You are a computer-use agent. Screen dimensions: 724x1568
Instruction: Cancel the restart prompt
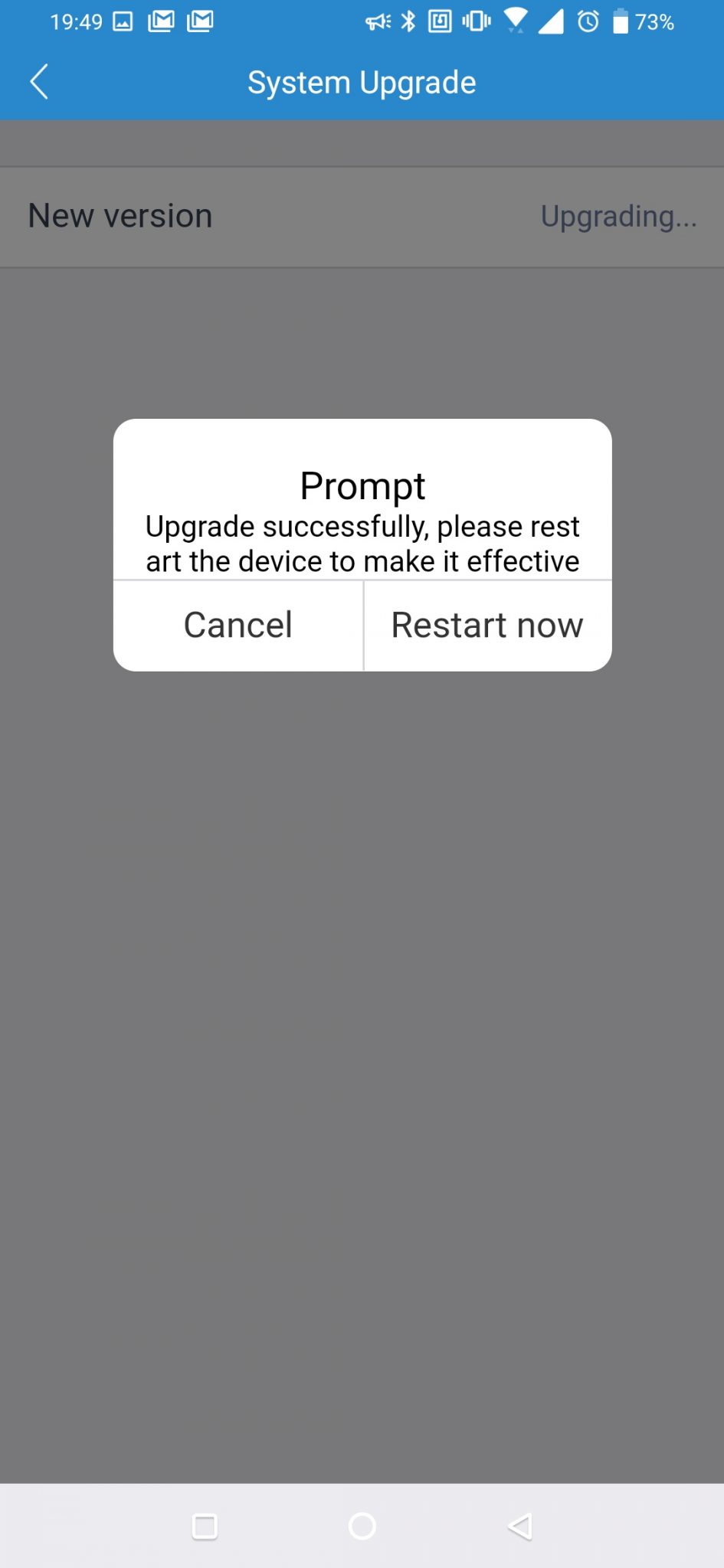(238, 626)
